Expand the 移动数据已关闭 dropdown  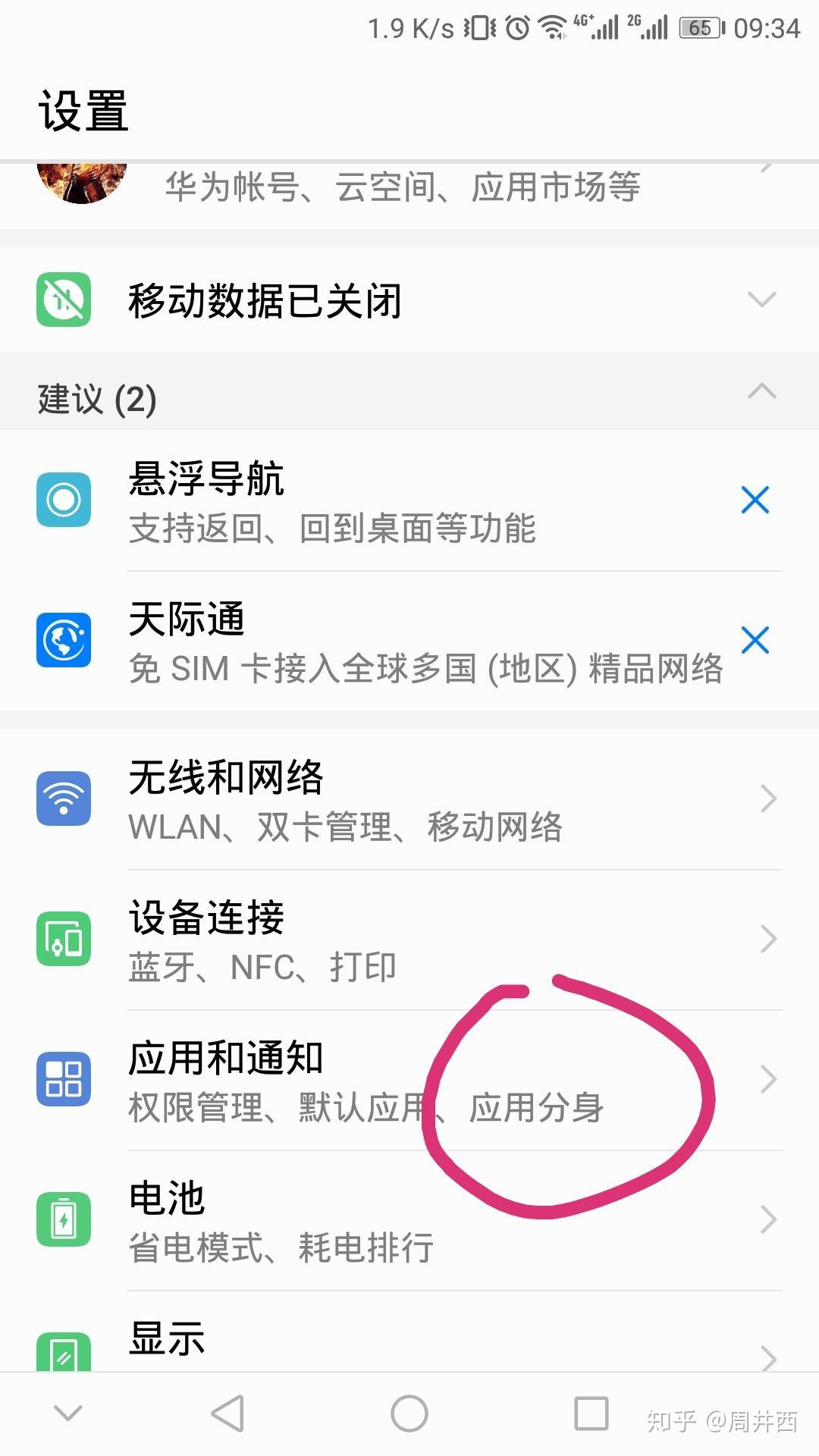(761, 300)
